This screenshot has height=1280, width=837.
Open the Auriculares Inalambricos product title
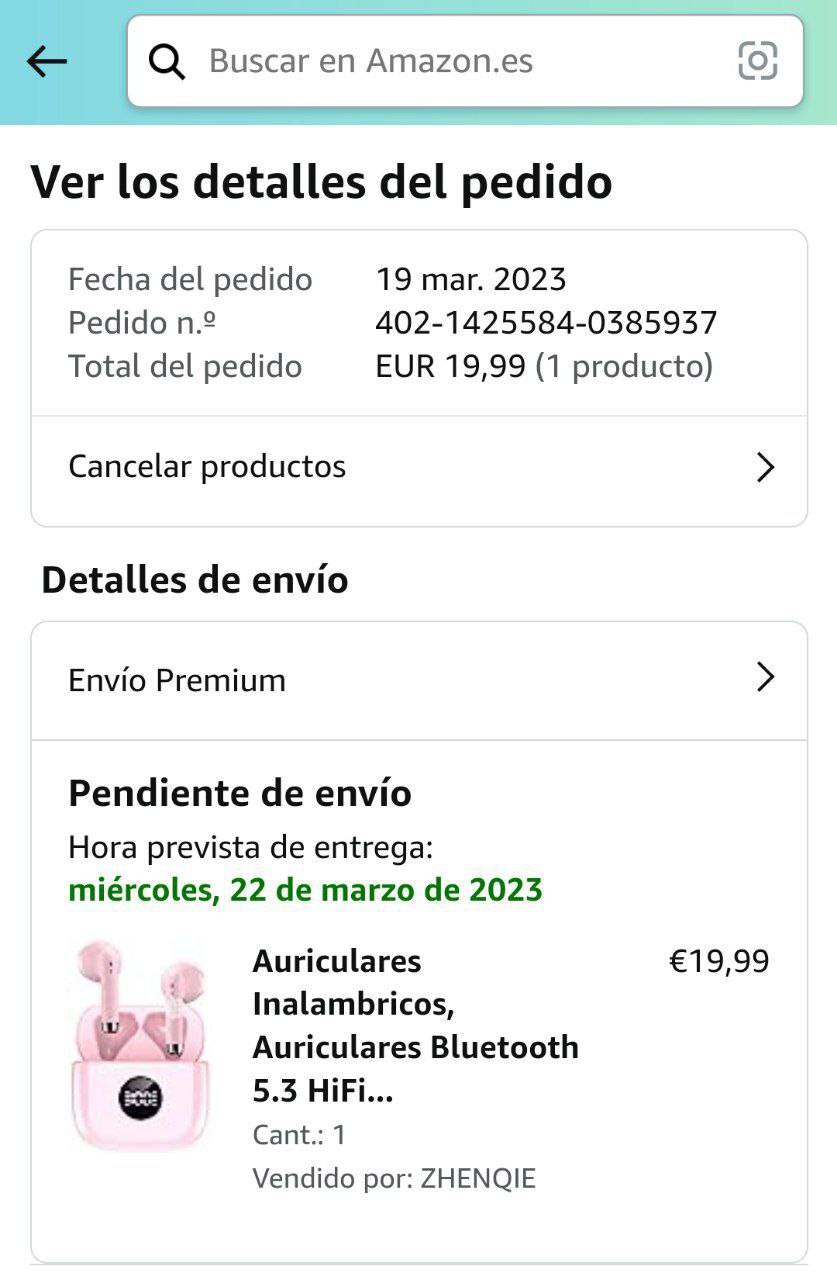[x=415, y=1026]
